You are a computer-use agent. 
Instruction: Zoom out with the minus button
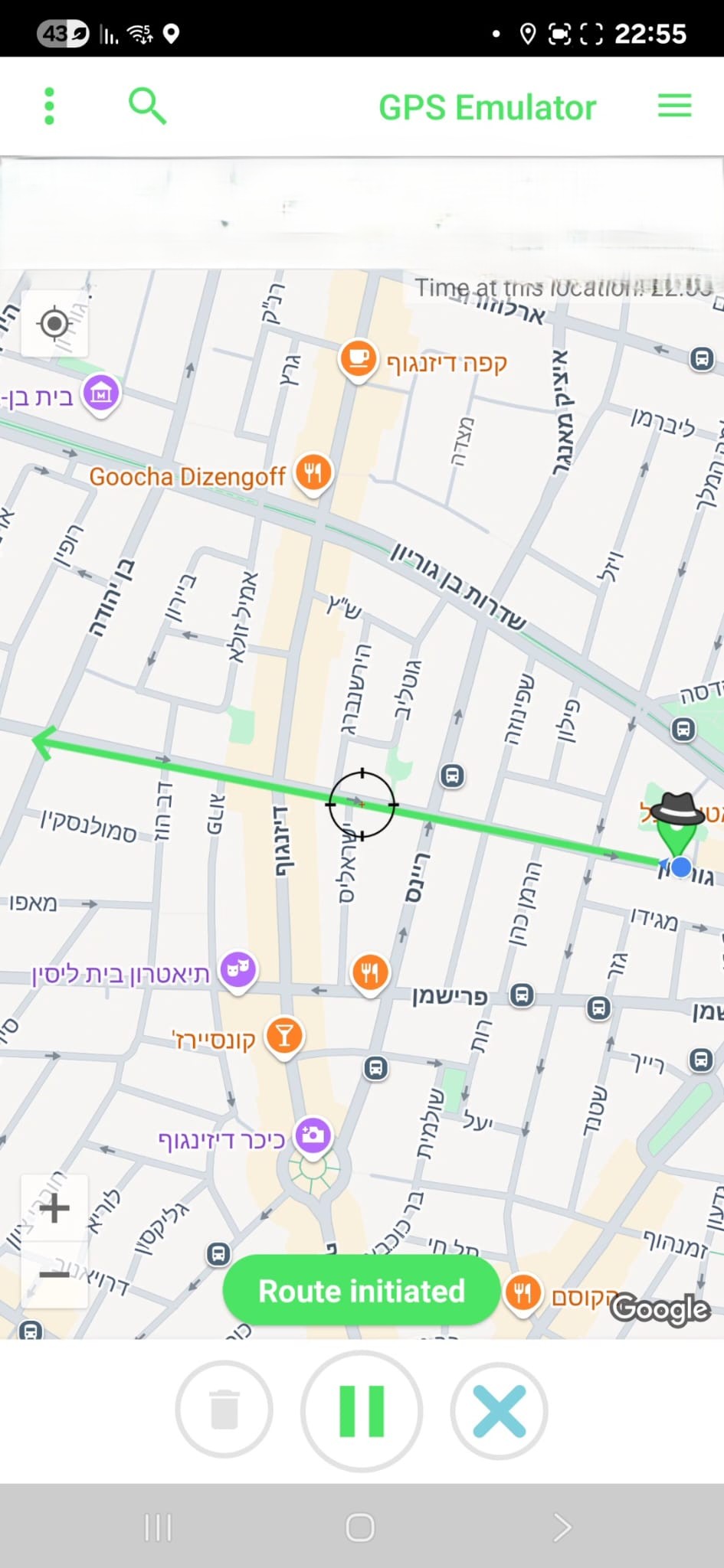click(54, 1274)
